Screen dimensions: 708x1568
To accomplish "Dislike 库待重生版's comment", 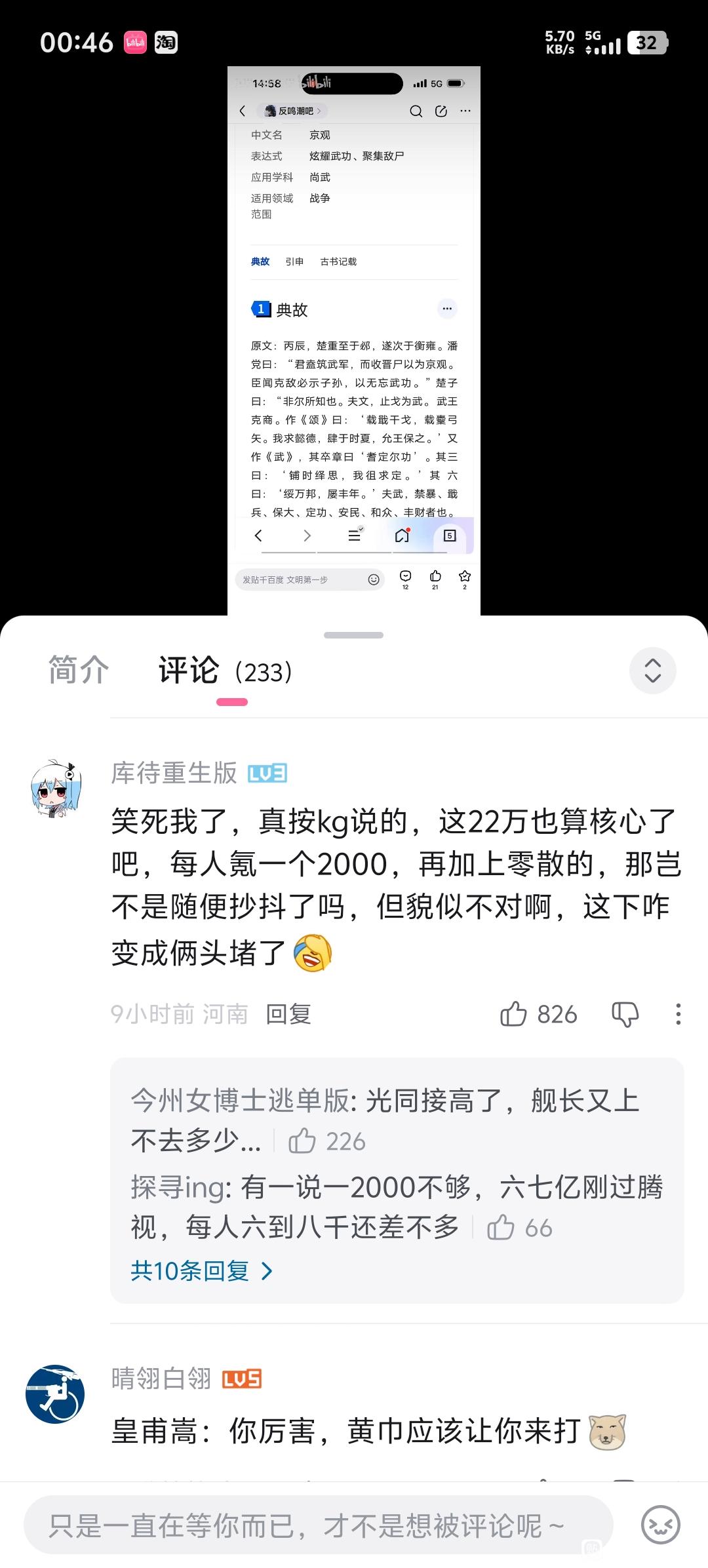I will pyautogui.click(x=625, y=1014).
